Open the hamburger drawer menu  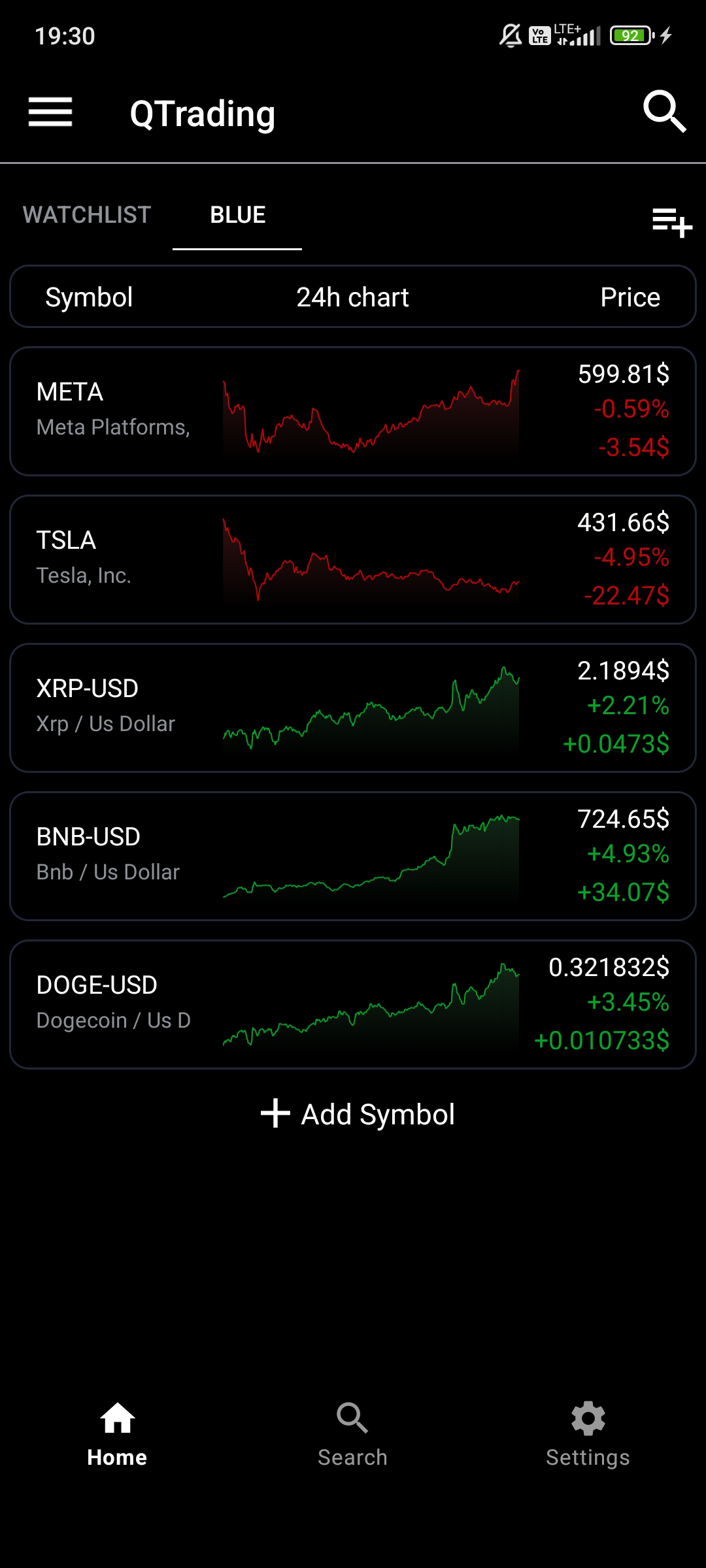click(x=50, y=112)
